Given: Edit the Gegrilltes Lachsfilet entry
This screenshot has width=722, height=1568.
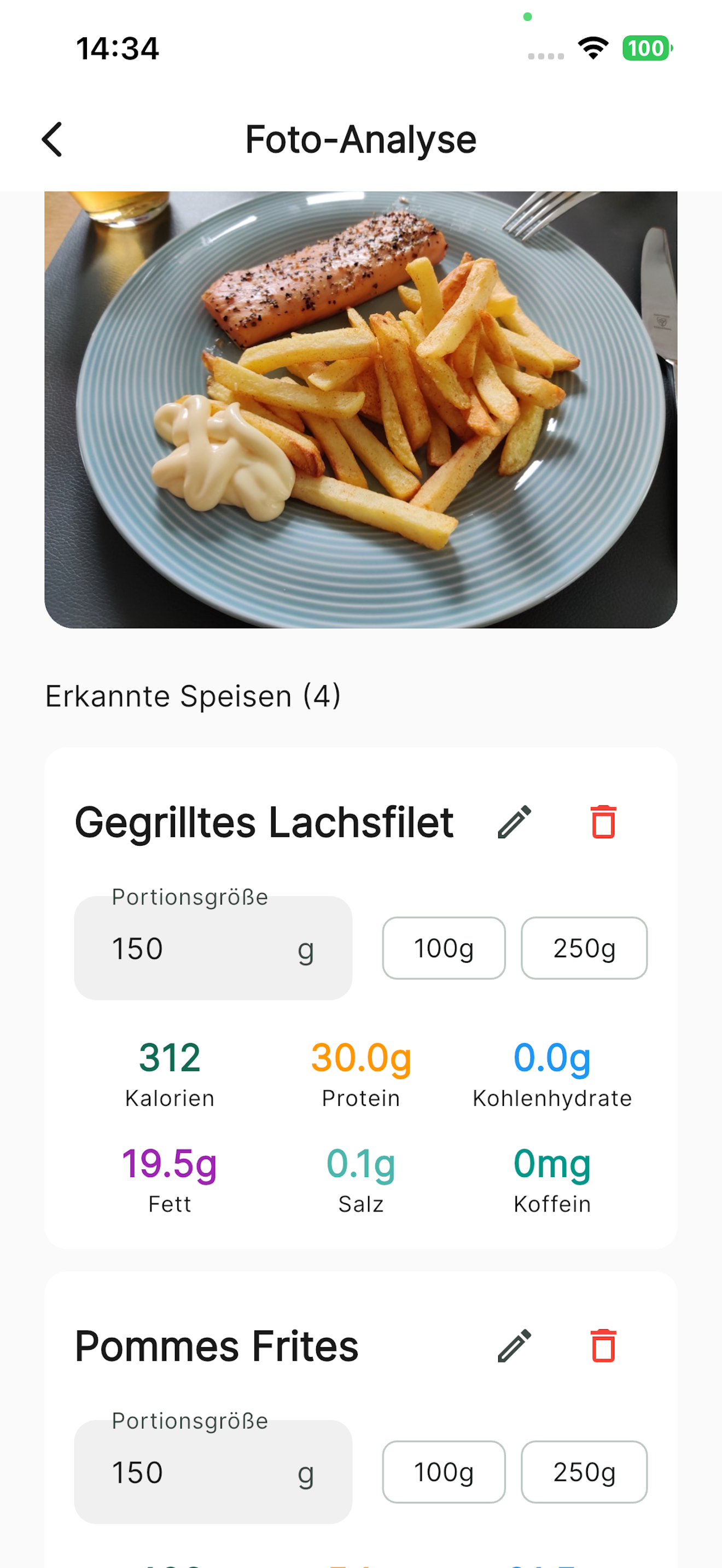Looking at the screenshot, I should 514,822.
